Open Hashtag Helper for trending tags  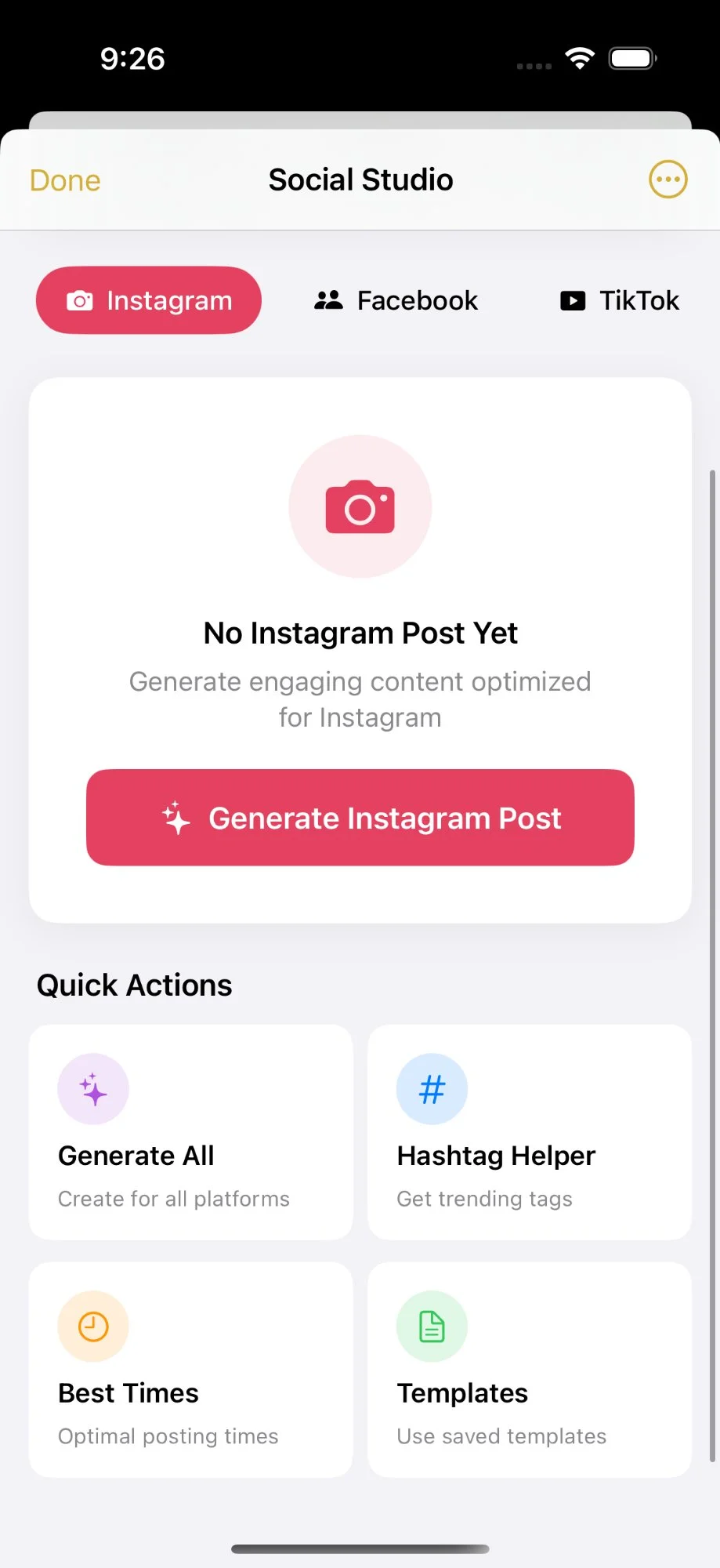(x=529, y=1131)
